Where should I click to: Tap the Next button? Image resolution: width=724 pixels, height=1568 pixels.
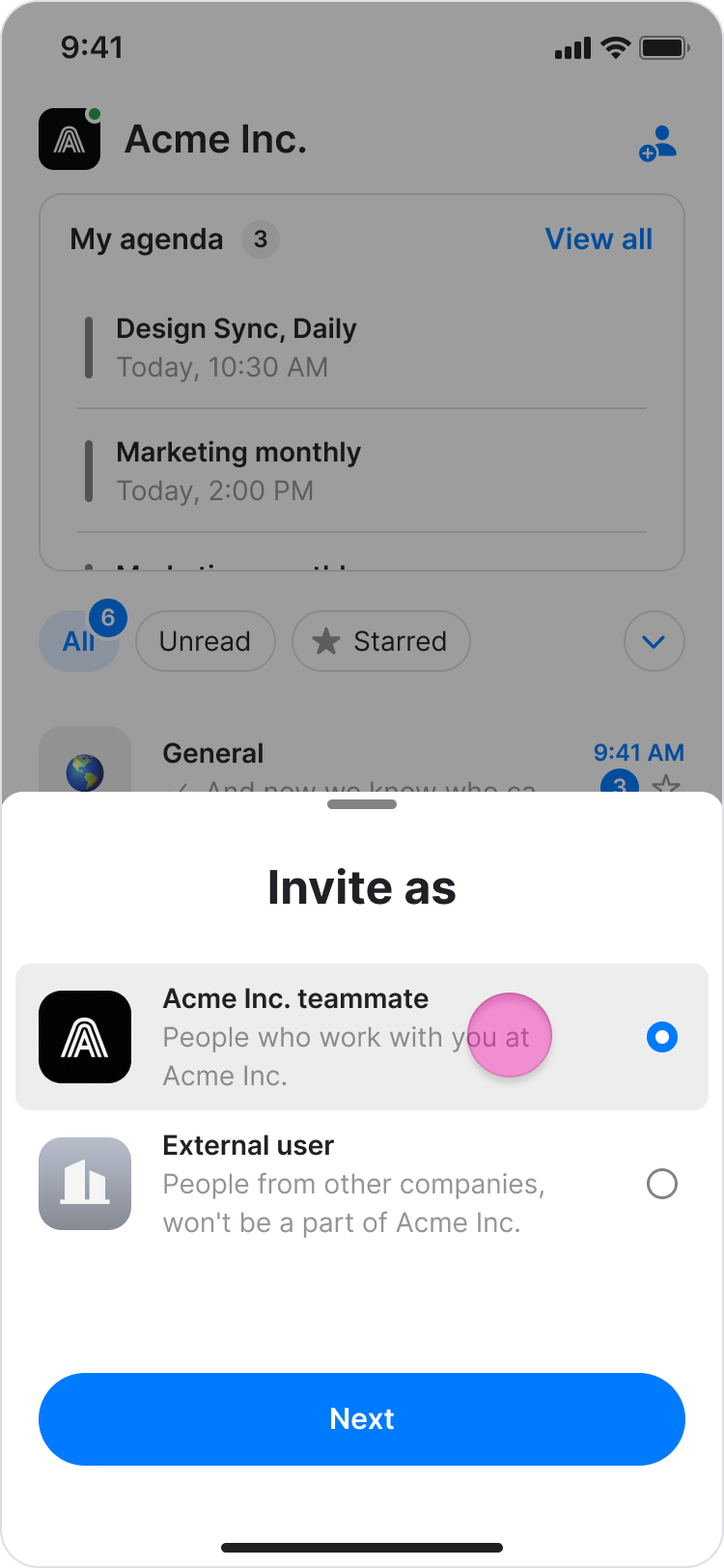click(362, 1418)
